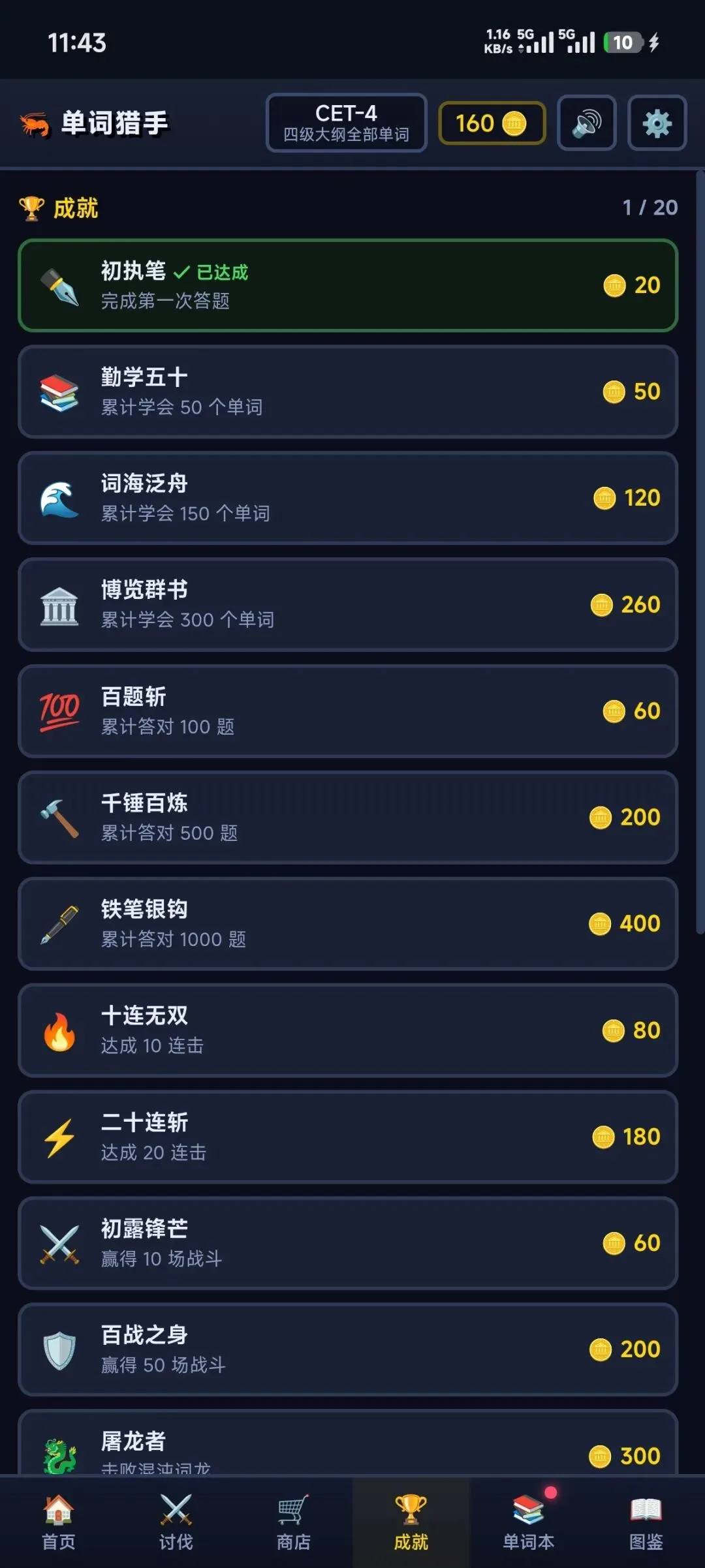The width and height of the screenshot is (705, 1568).
Task: View the 词海泛舟 achievement card
Action: click(348, 498)
